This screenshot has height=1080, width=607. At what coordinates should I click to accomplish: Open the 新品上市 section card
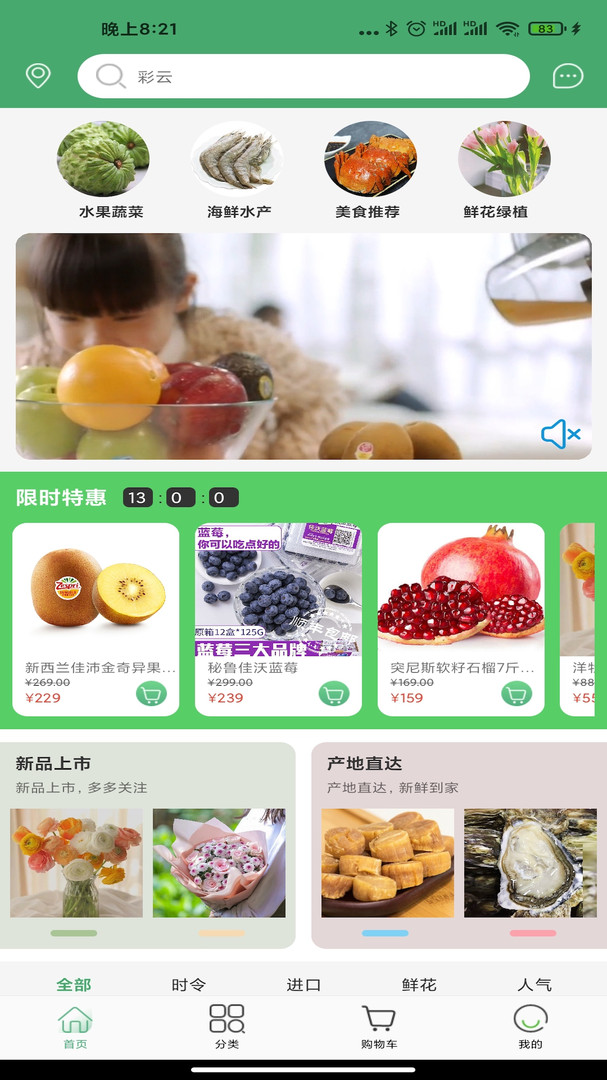147,845
